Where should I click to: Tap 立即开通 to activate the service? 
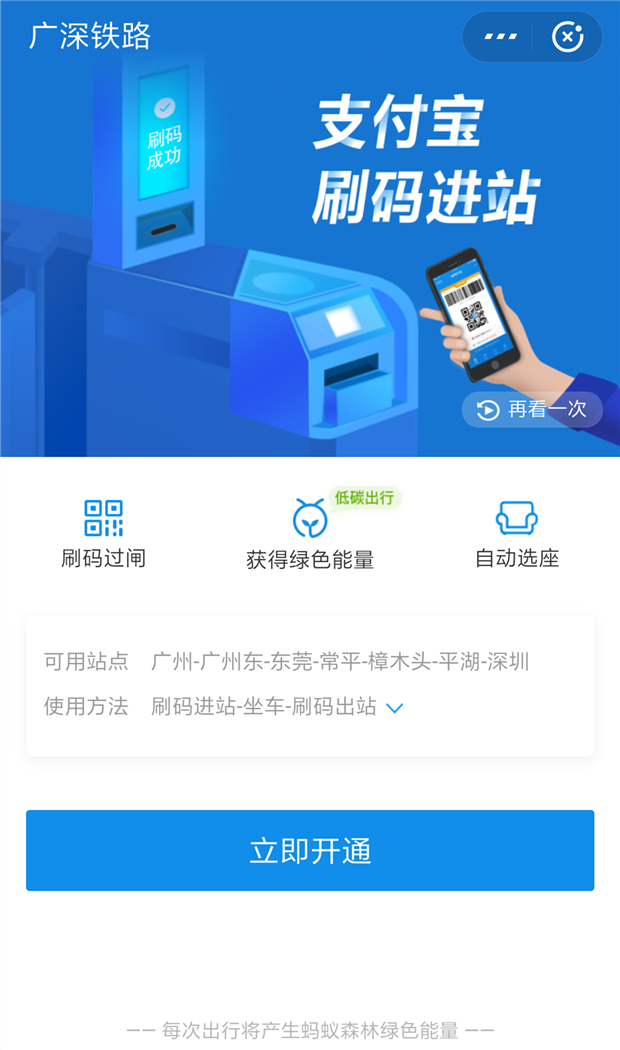click(310, 851)
